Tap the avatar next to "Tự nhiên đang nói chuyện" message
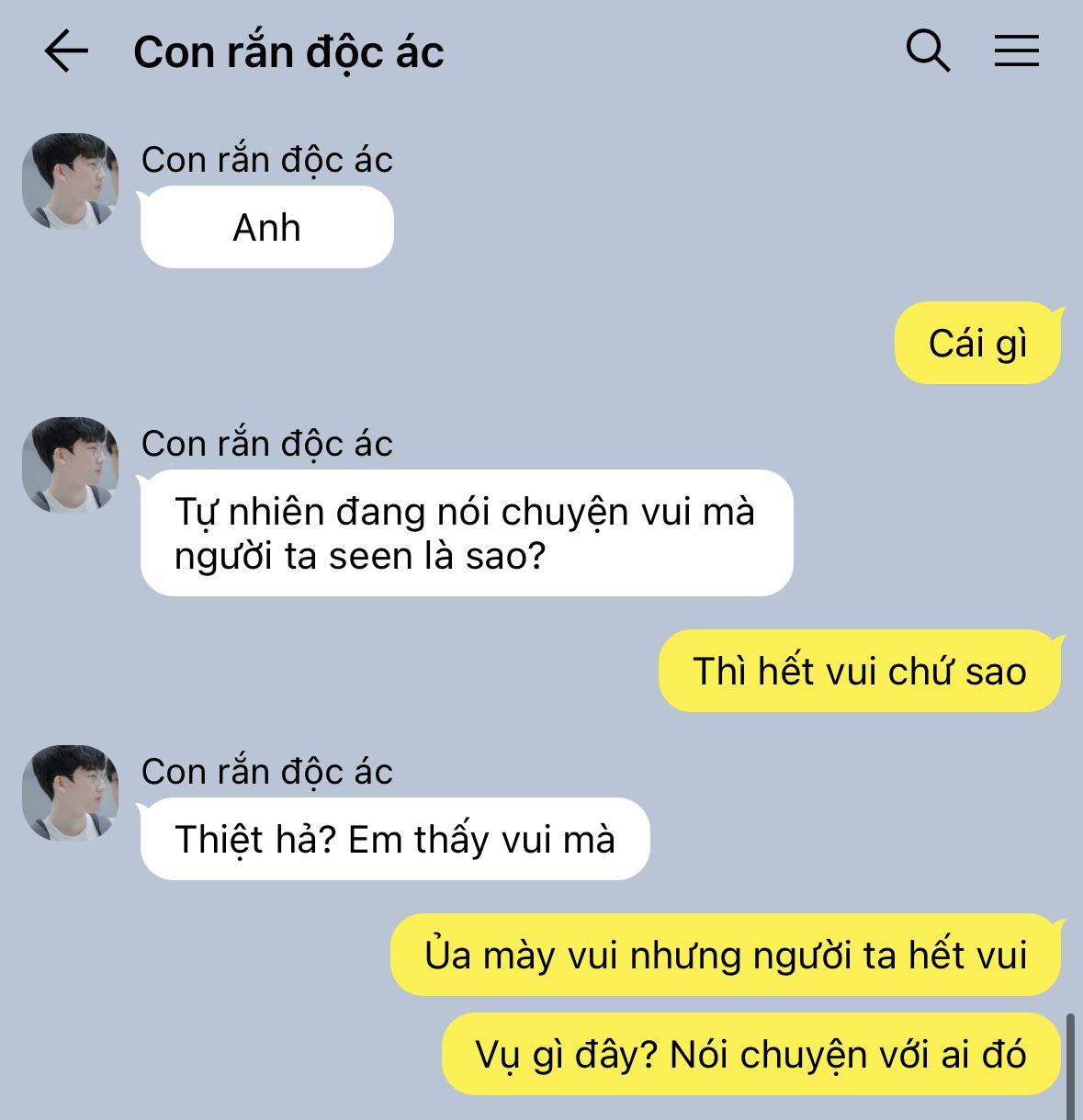 tap(71, 465)
